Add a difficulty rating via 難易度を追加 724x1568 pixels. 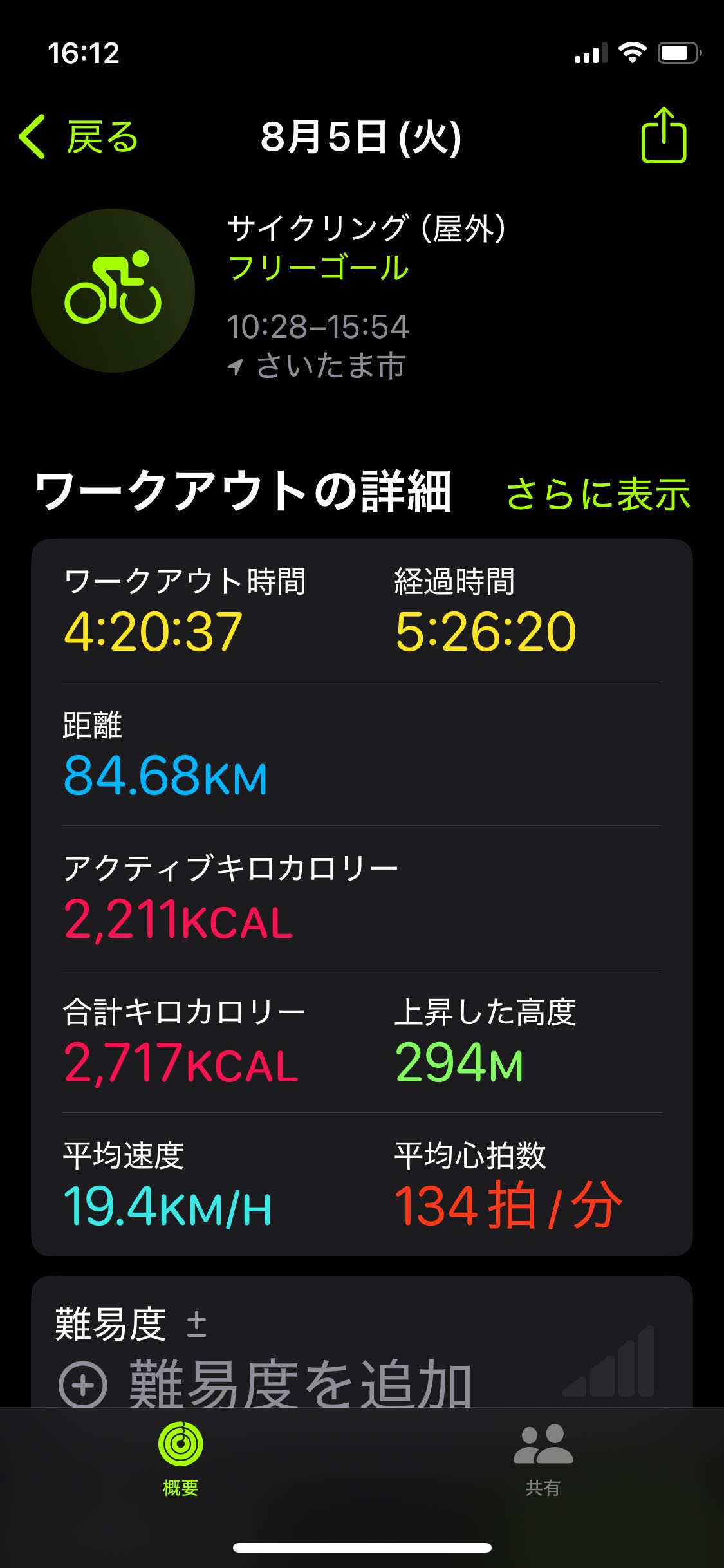pos(266,1383)
